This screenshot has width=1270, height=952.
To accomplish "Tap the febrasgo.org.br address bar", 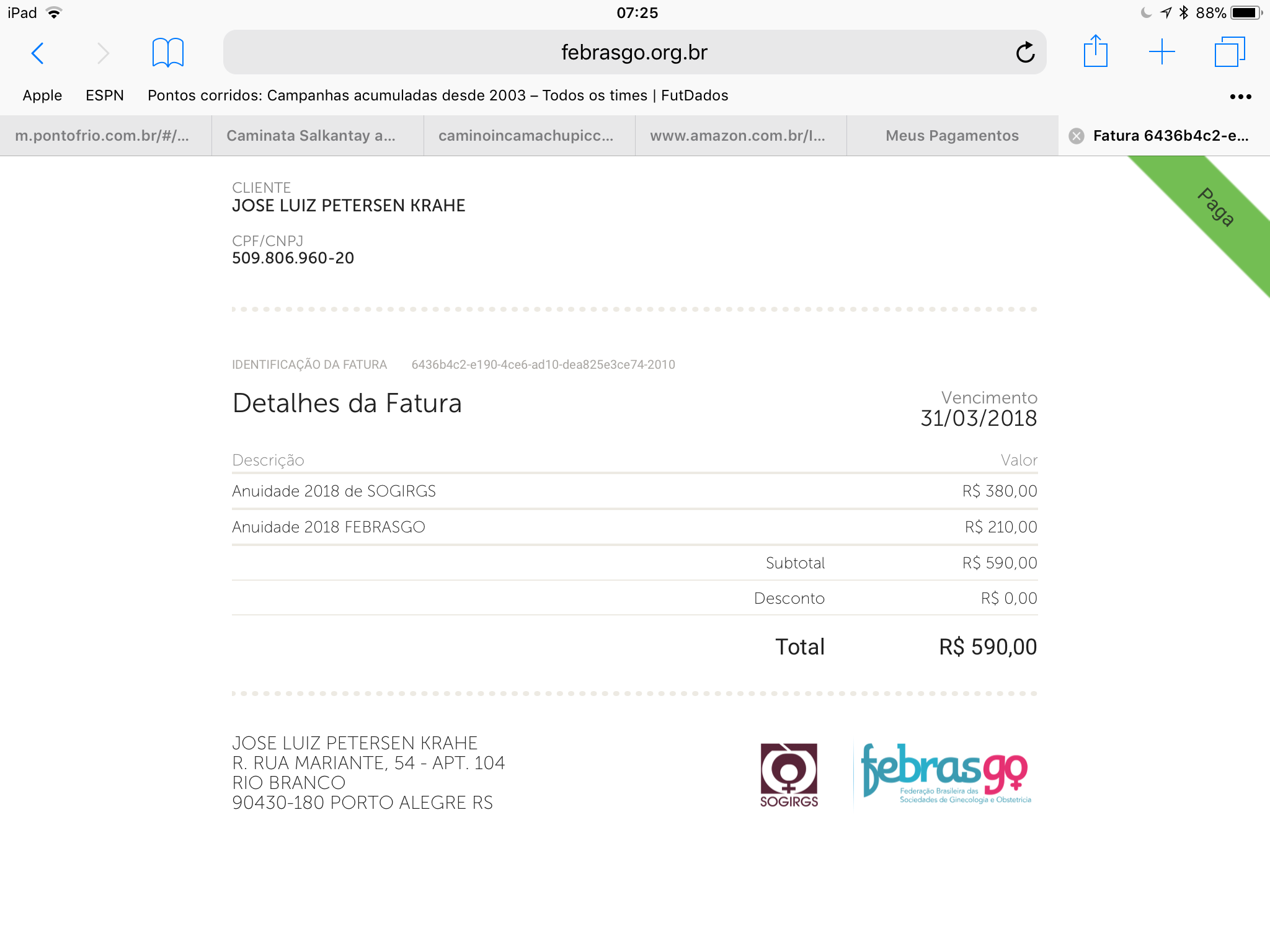I will [x=633, y=53].
